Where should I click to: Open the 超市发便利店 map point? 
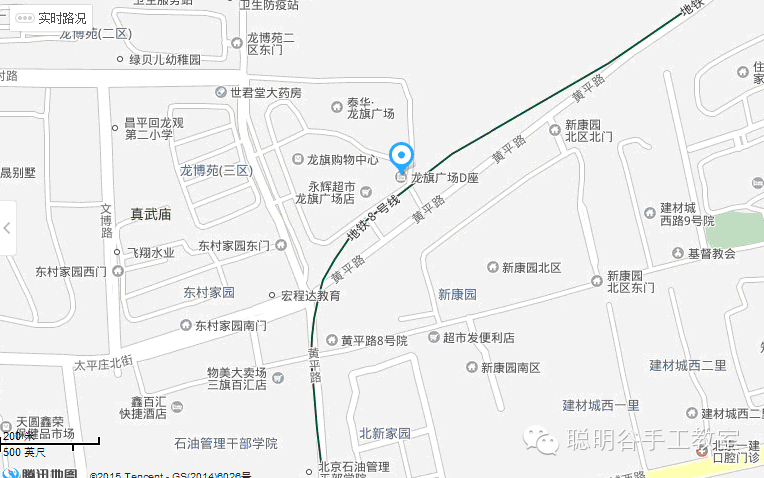coord(433,338)
